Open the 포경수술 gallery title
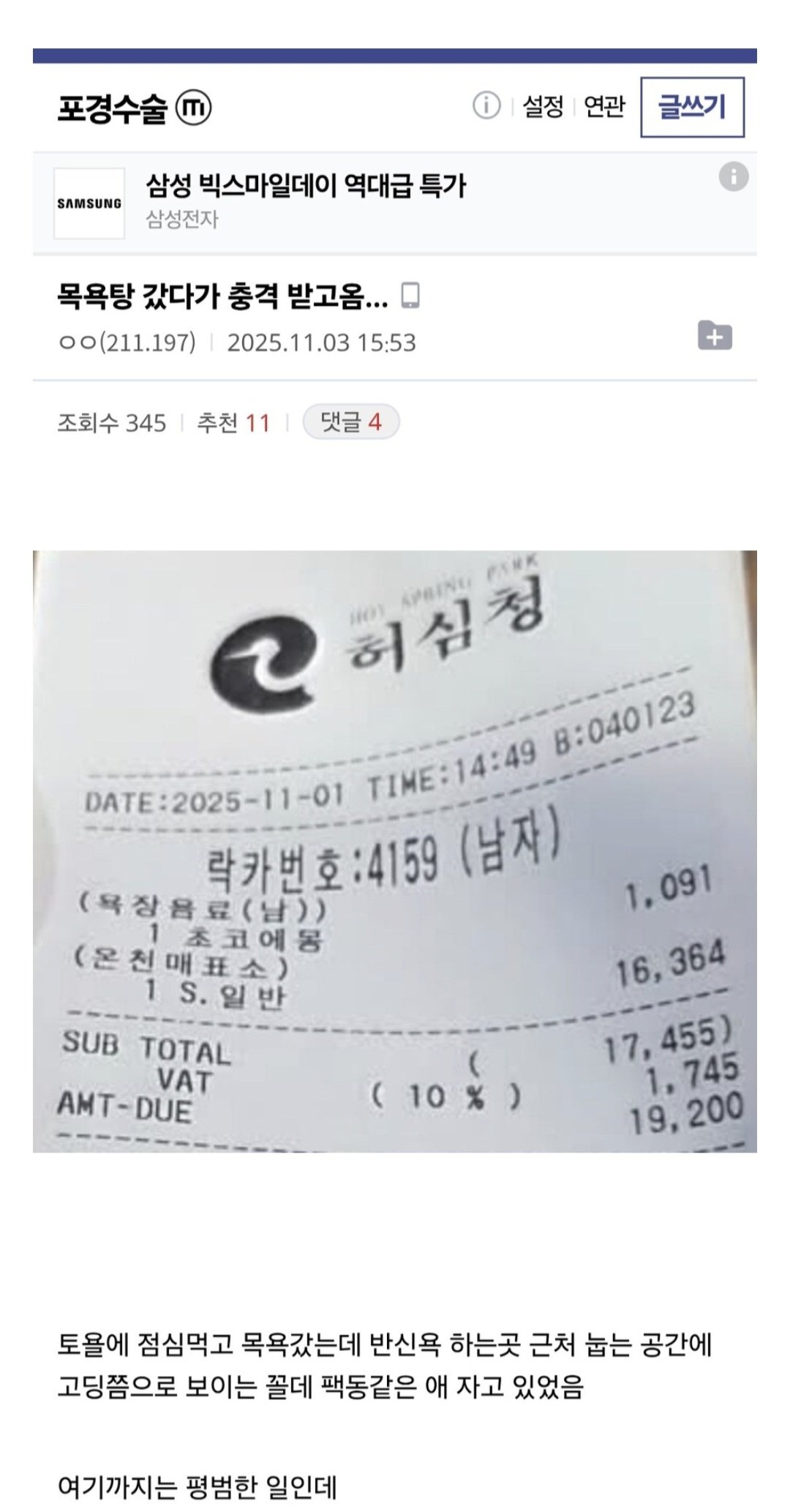 (112, 108)
